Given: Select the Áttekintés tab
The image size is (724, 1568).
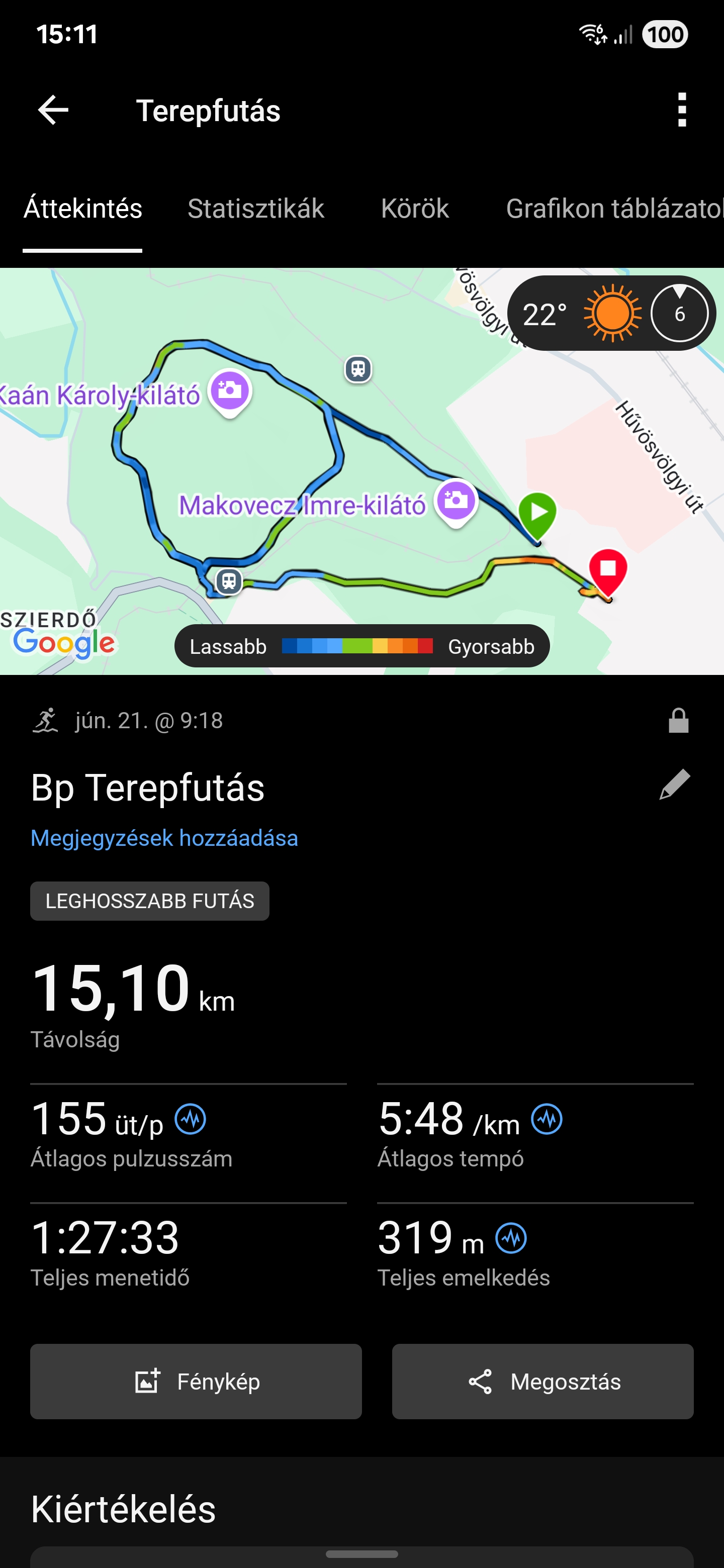Looking at the screenshot, I should [x=83, y=209].
